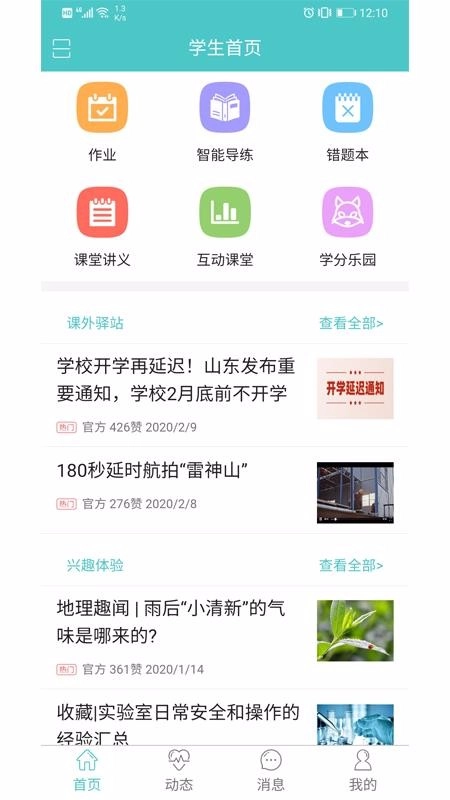
Task: Open 地理趣闻 article about rain smell
Action: pos(225,637)
